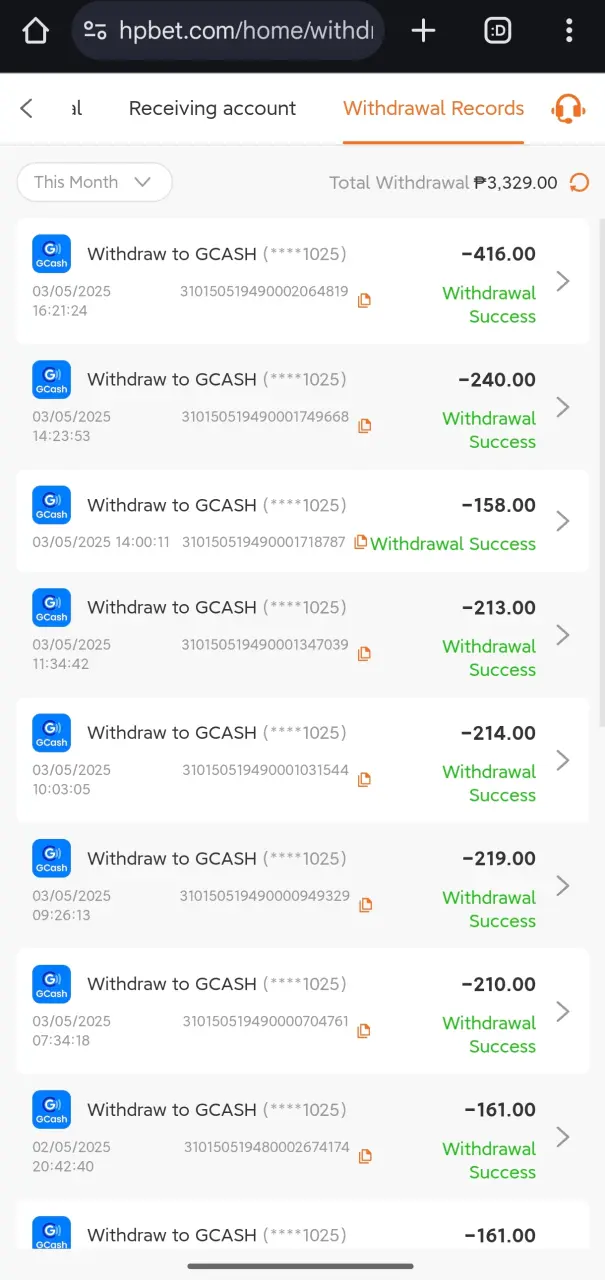
Task: Copy order number ending 1718787
Action: [x=360, y=542]
